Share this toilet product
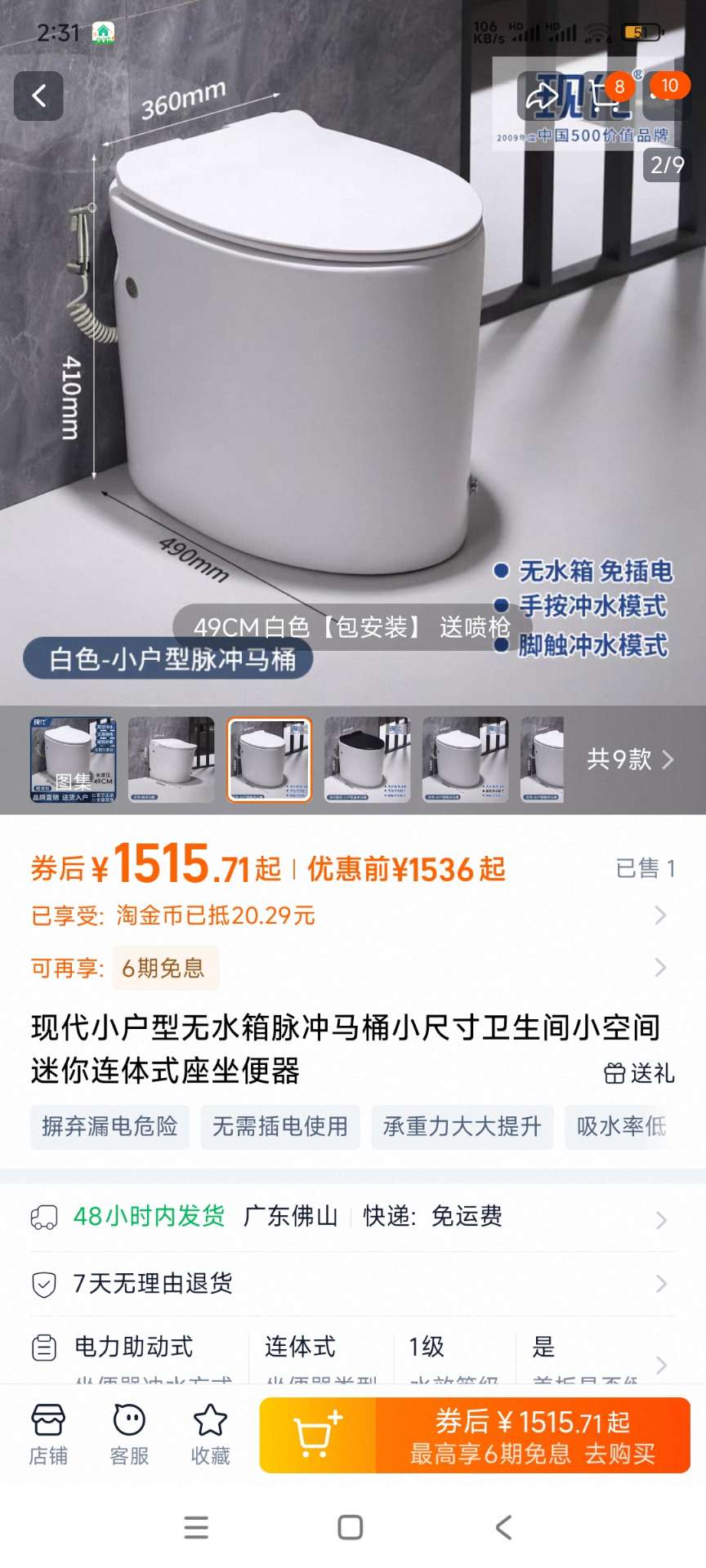 (539, 96)
